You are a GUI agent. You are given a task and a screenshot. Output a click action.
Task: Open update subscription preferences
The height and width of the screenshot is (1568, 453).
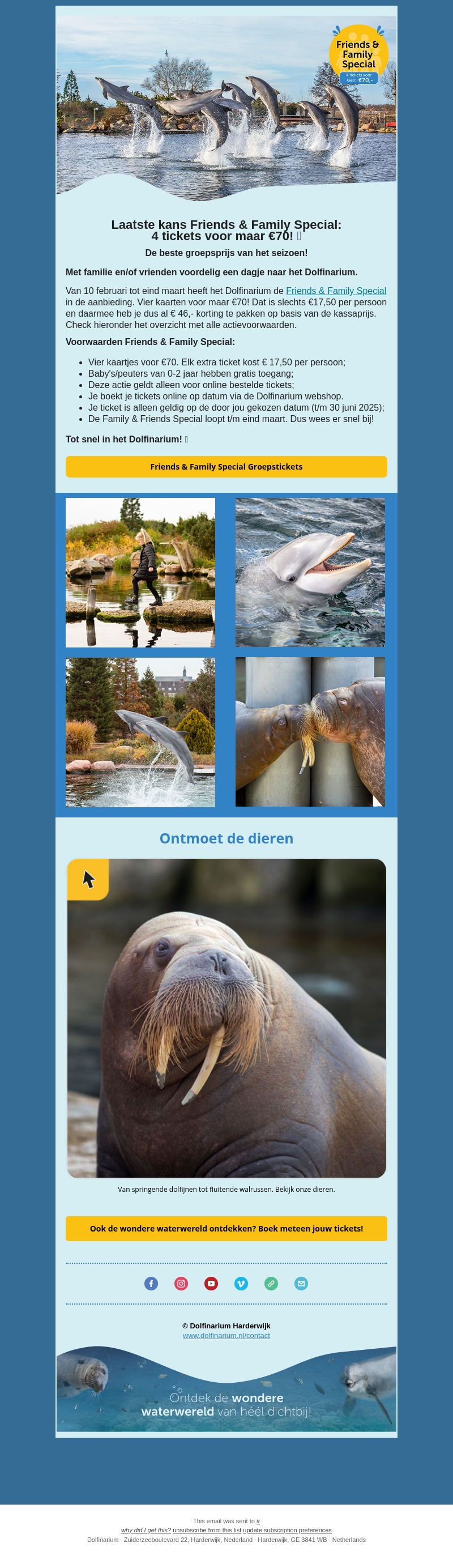tap(287, 1530)
